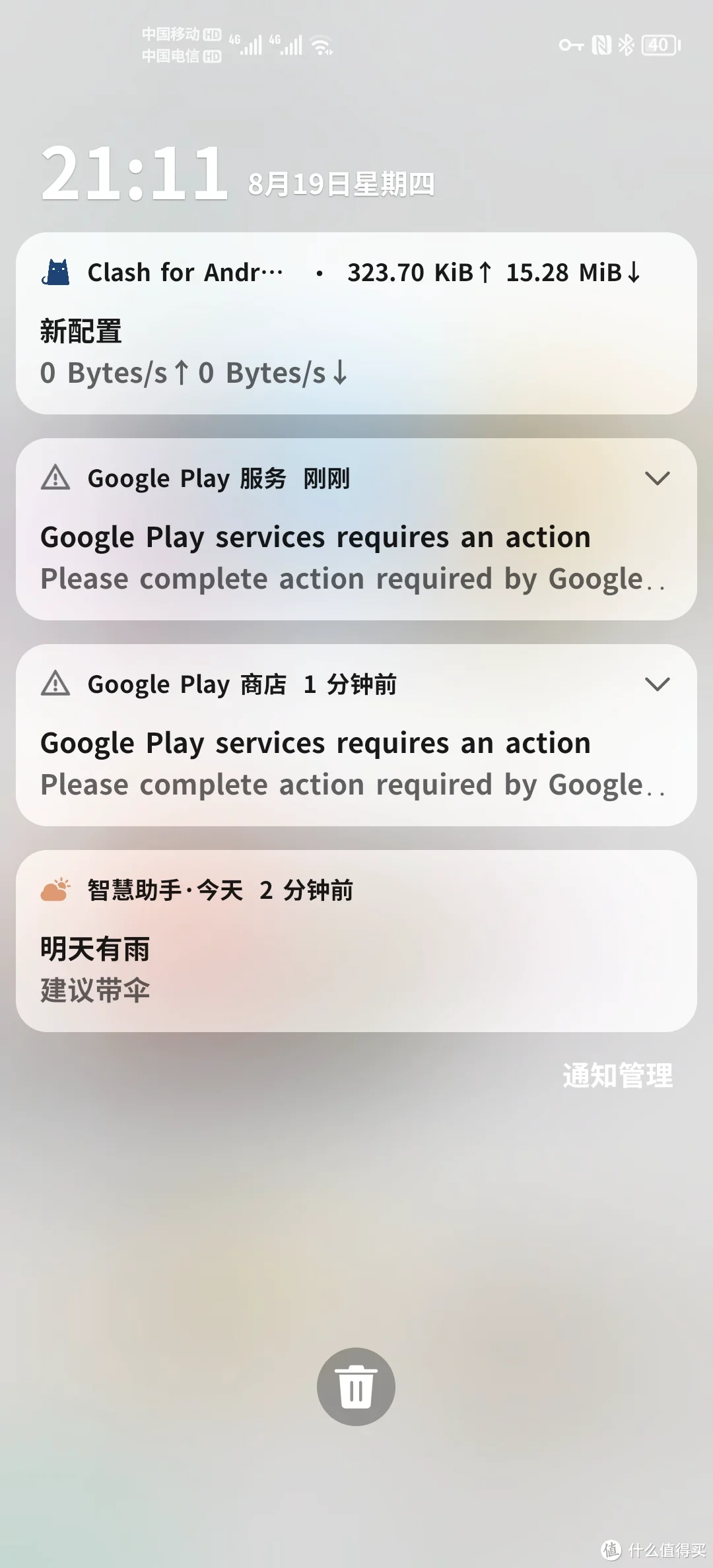
Task: Clear all notifications with trash button
Action: 356,1386
